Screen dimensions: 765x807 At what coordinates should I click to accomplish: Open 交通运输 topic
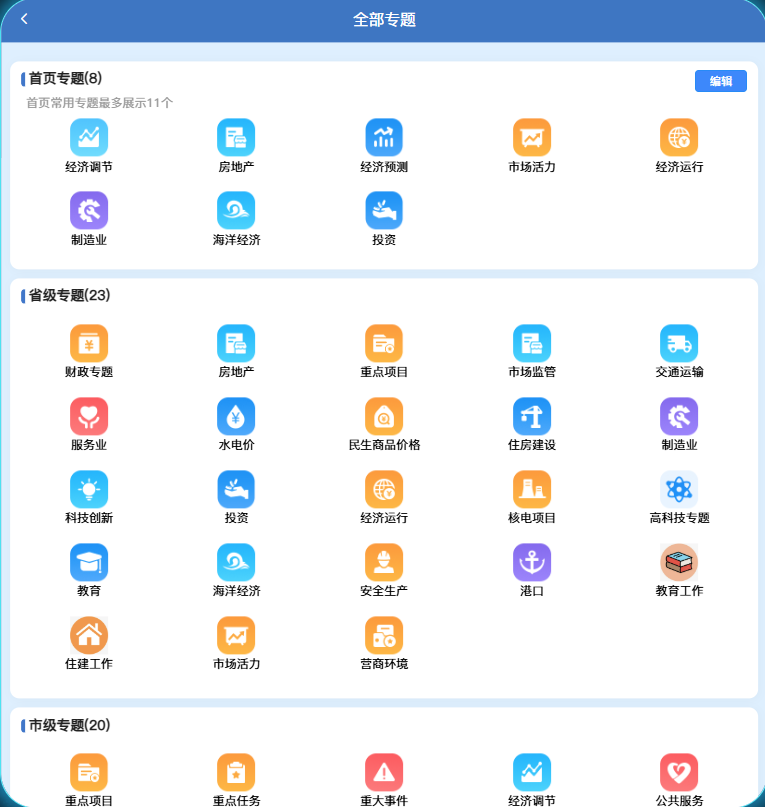[x=679, y=344]
